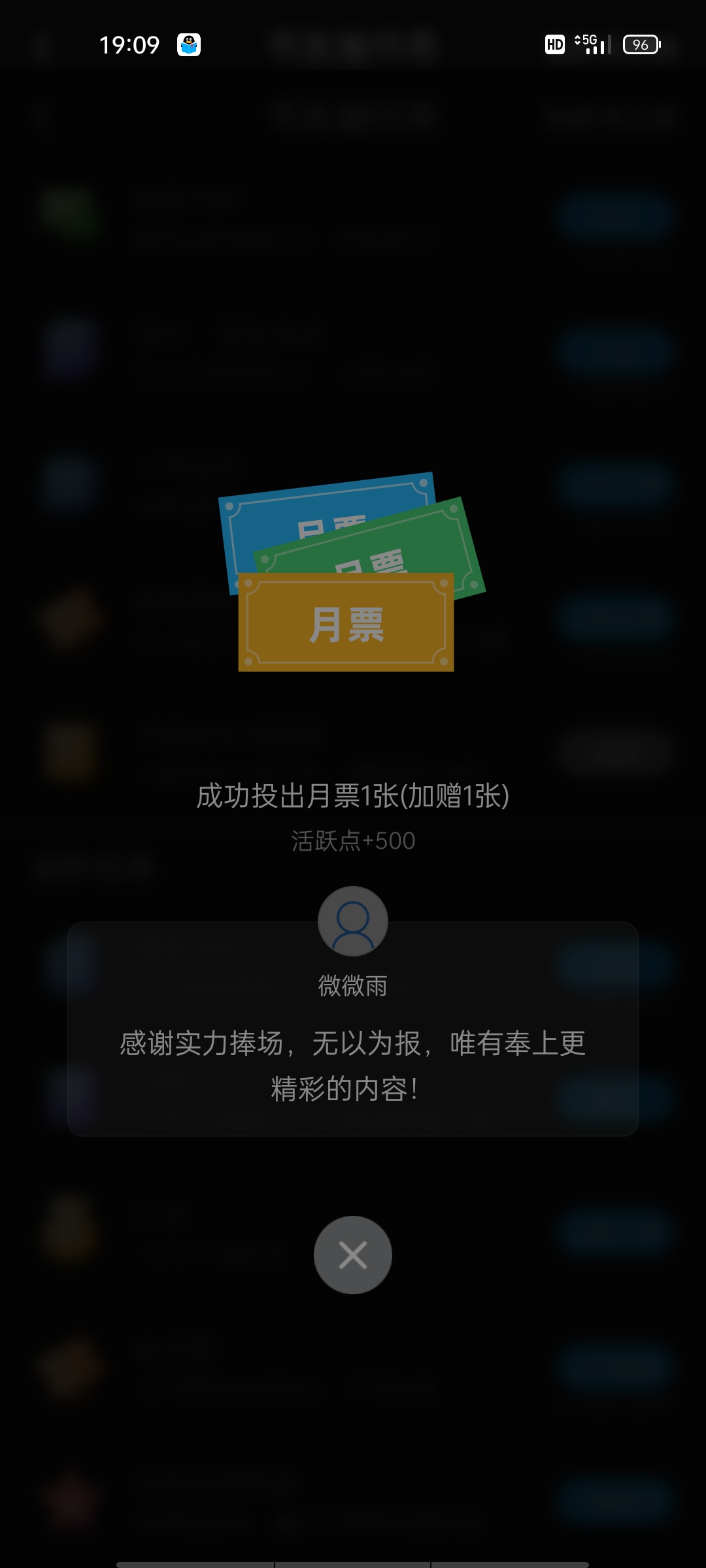Dismiss the monthly ticket success popup
This screenshot has width=706, height=1568.
[352, 1254]
